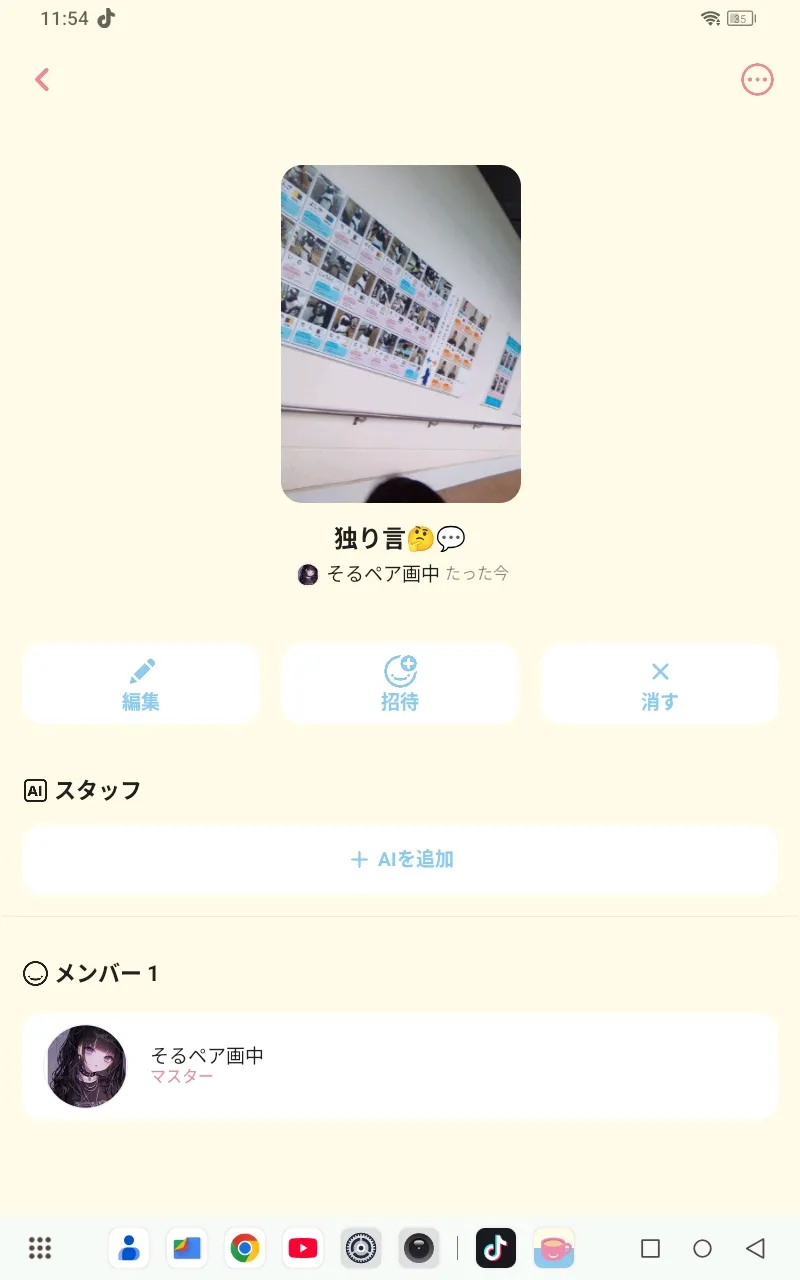Image resolution: width=800 pixels, height=1280 pixels.
Task: Show recent apps with square button
Action: click(x=650, y=1248)
